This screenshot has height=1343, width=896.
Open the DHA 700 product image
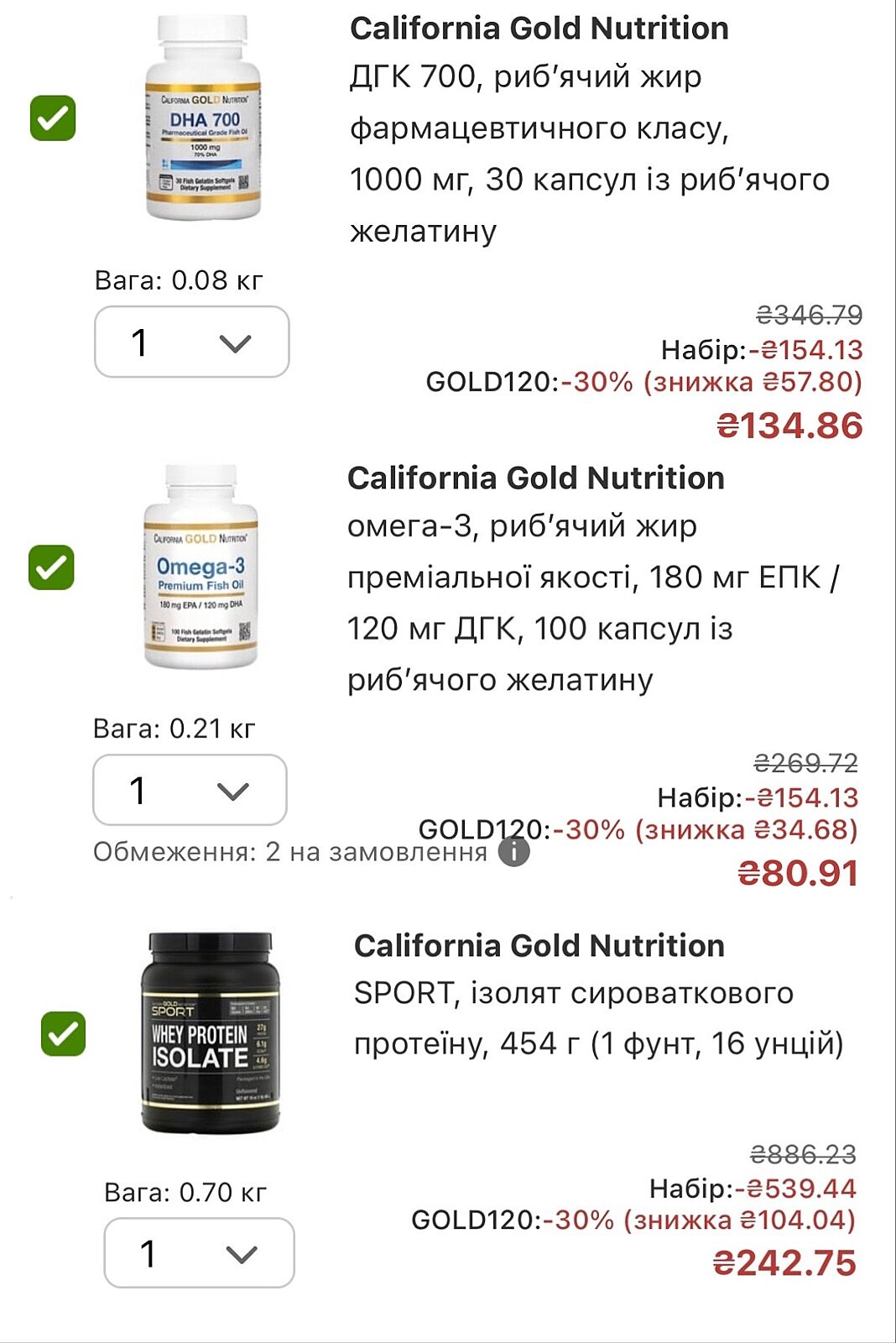(204, 118)
